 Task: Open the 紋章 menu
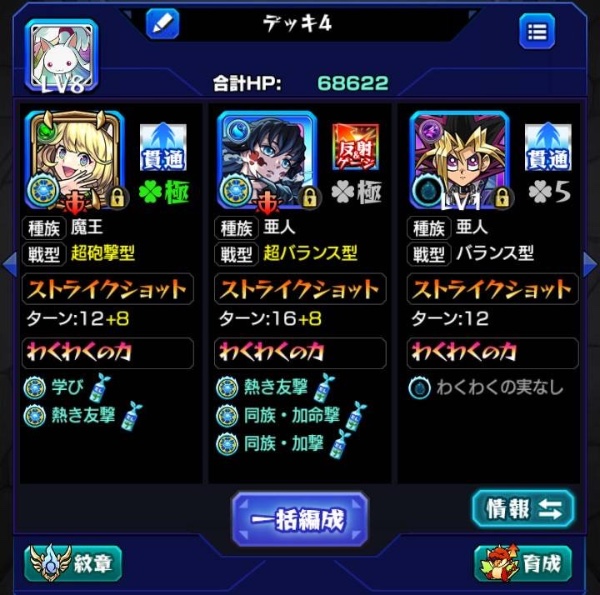74,562
